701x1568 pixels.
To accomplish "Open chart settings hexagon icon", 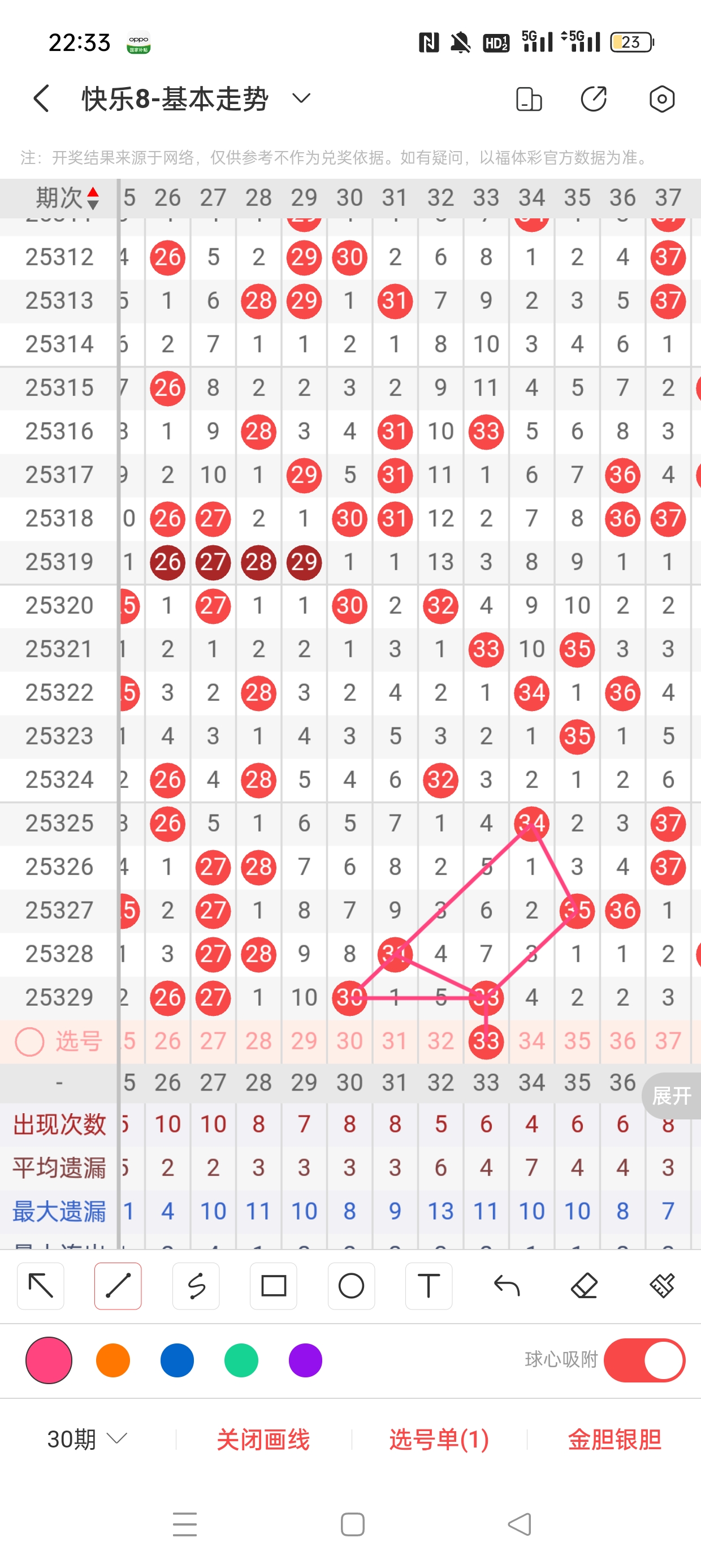I will click(x=661, y=99).
